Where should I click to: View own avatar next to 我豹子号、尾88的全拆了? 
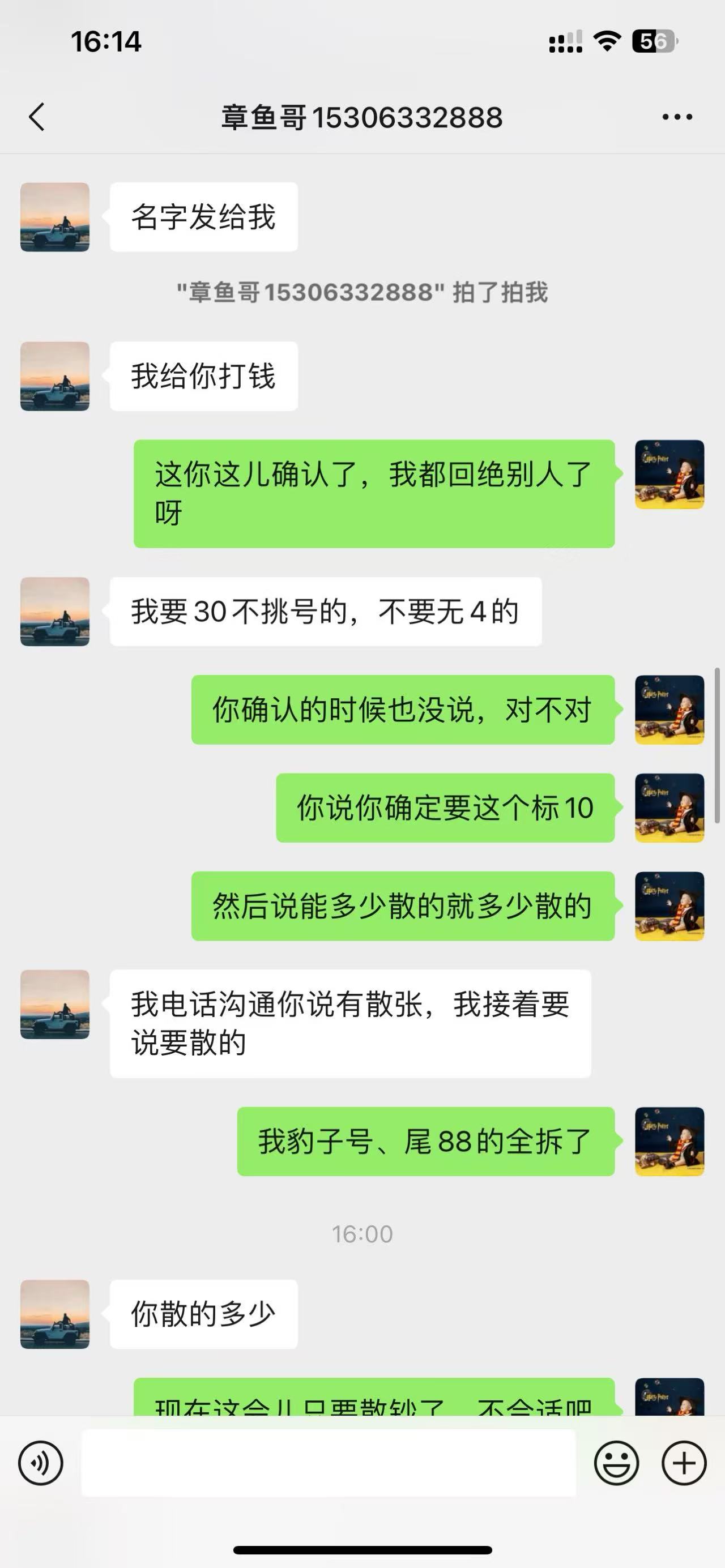[x=669, y=1141]
